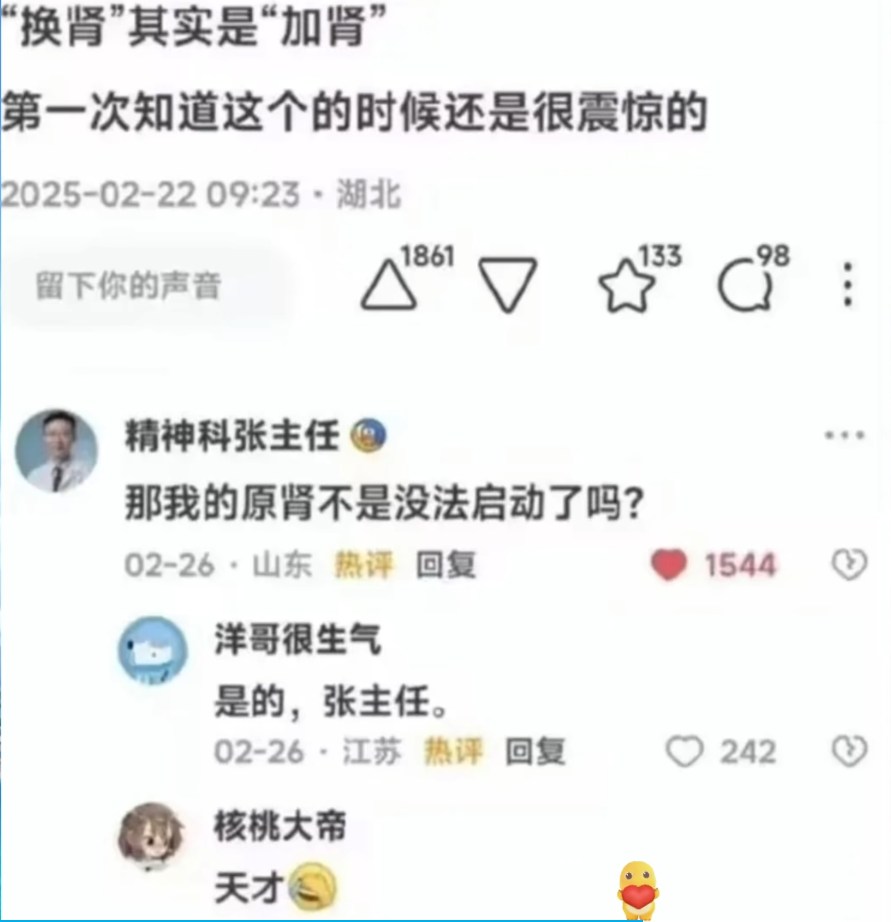
Task: Downvote this post
Action: (x=508, y=285)
